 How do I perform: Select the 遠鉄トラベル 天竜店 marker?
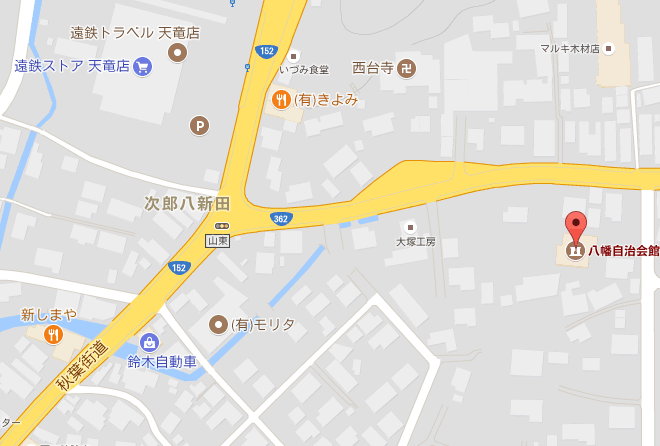(178, 52)
